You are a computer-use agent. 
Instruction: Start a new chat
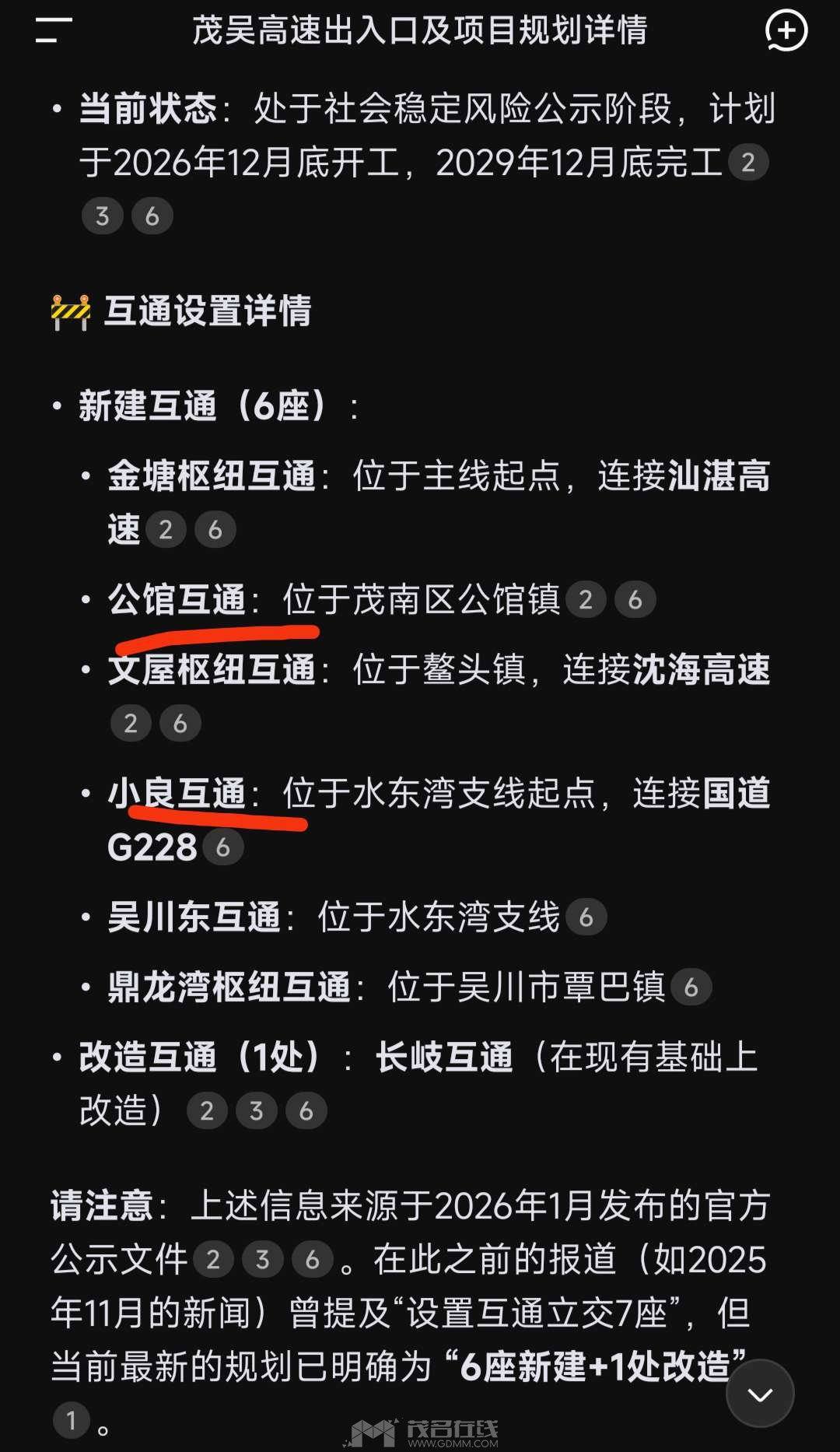click(786, 31)
